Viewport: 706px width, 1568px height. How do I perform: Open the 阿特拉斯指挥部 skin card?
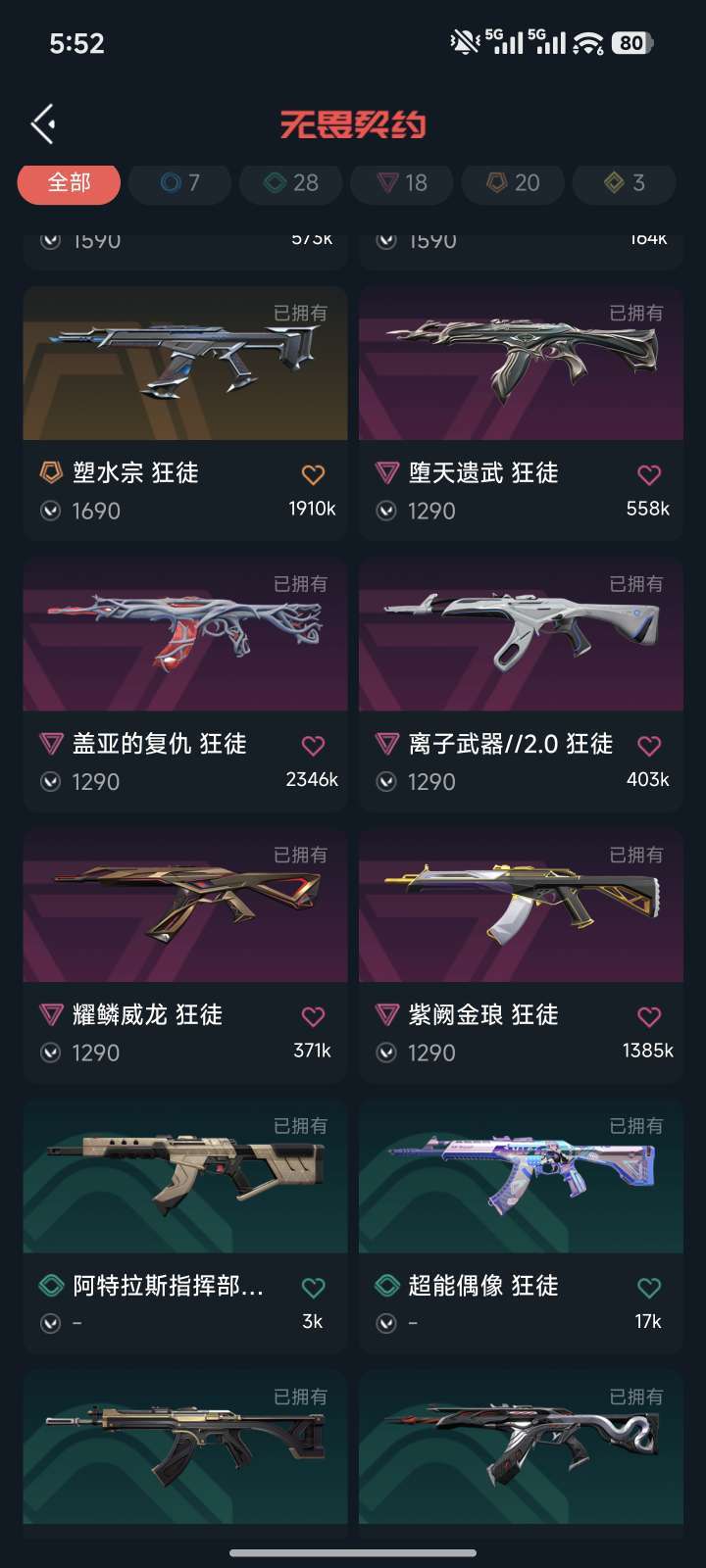pos(185,1226)
